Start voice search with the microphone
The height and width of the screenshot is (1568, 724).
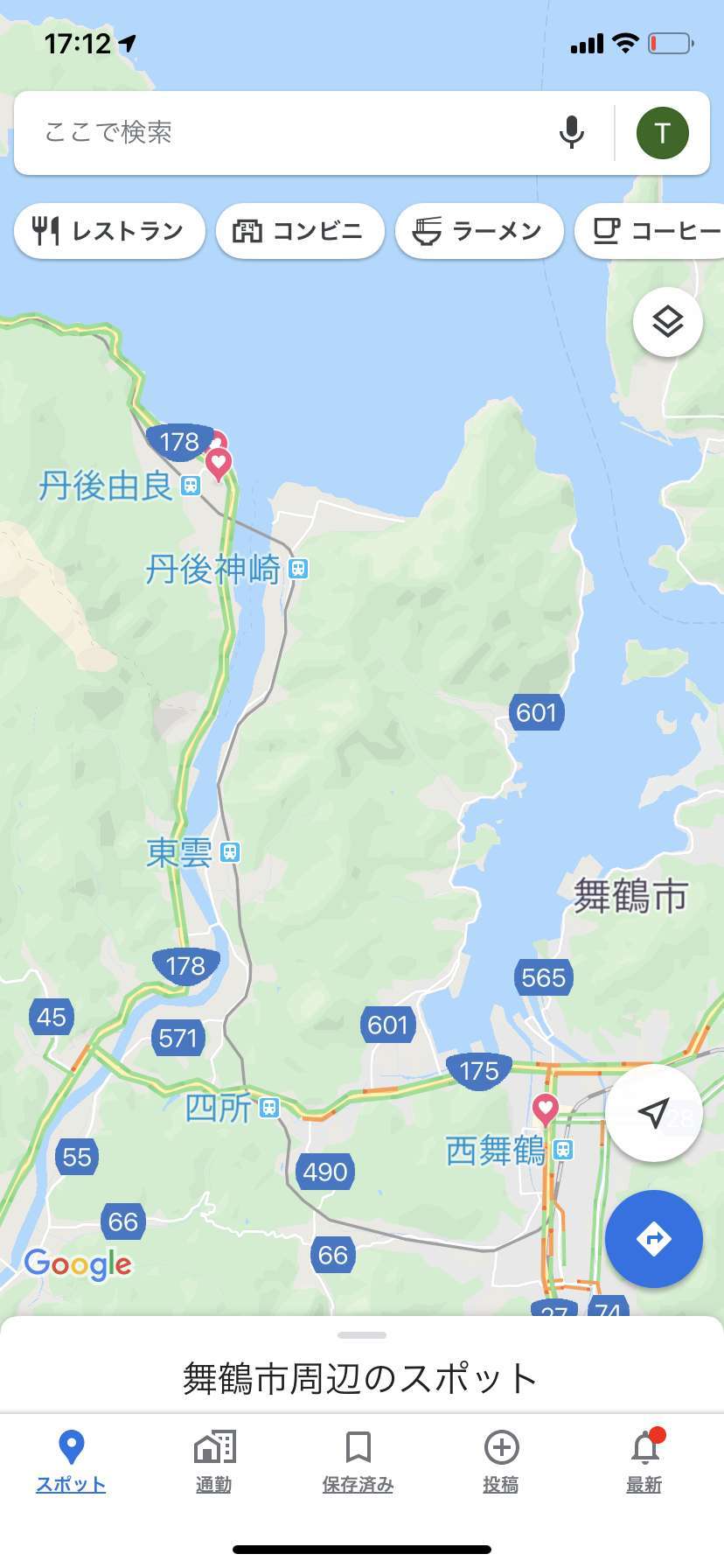click(x=572, y=133)
